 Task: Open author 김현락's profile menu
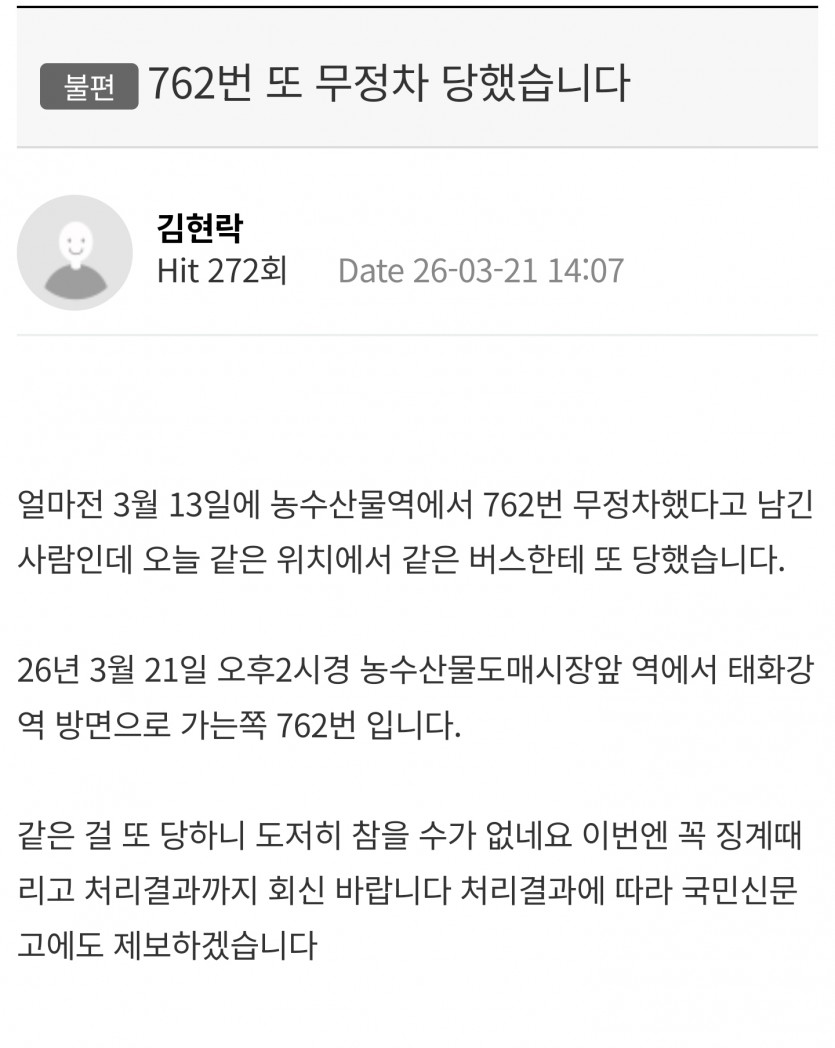click(200, 227)
